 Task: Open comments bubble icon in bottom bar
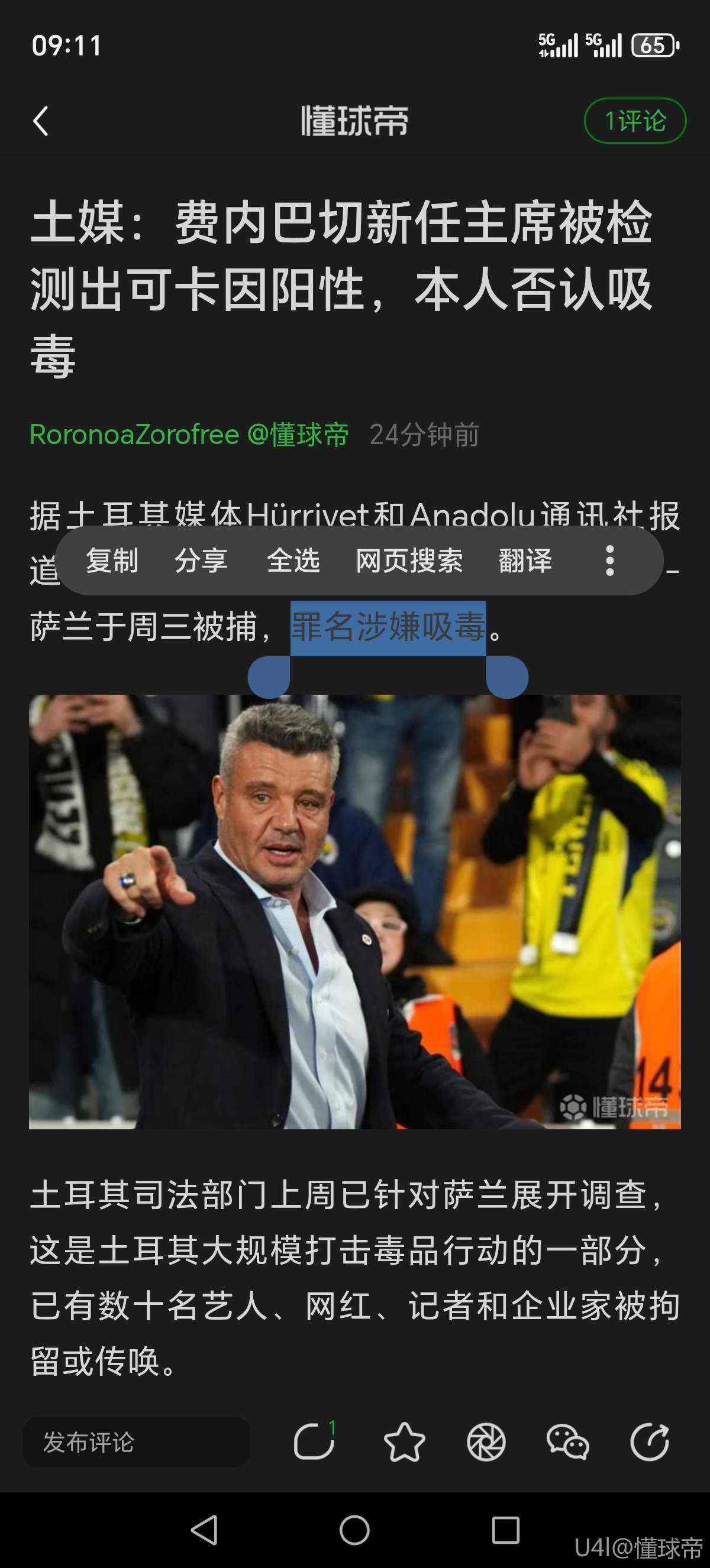pyautogui.click(x=314, y=1442)
